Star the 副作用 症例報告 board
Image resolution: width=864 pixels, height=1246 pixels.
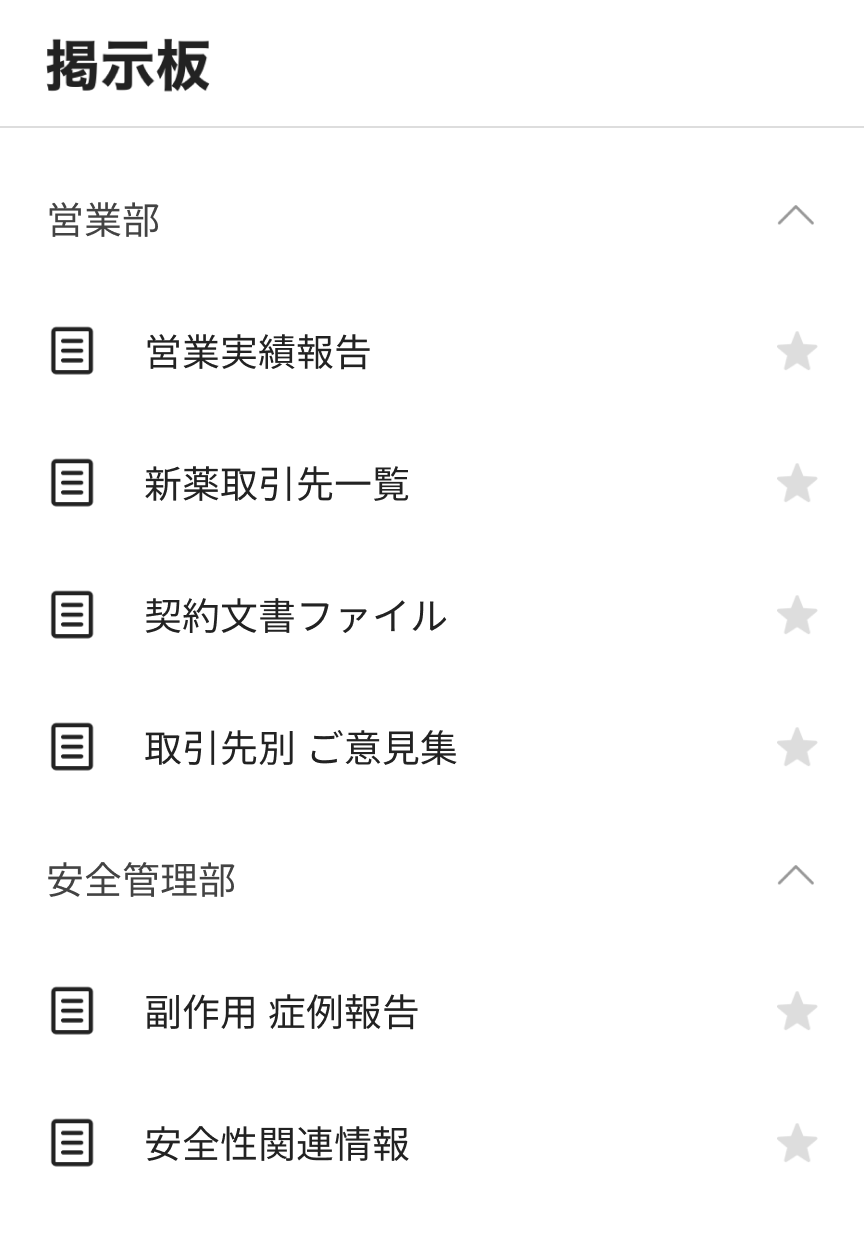(x=797, y=1012)
